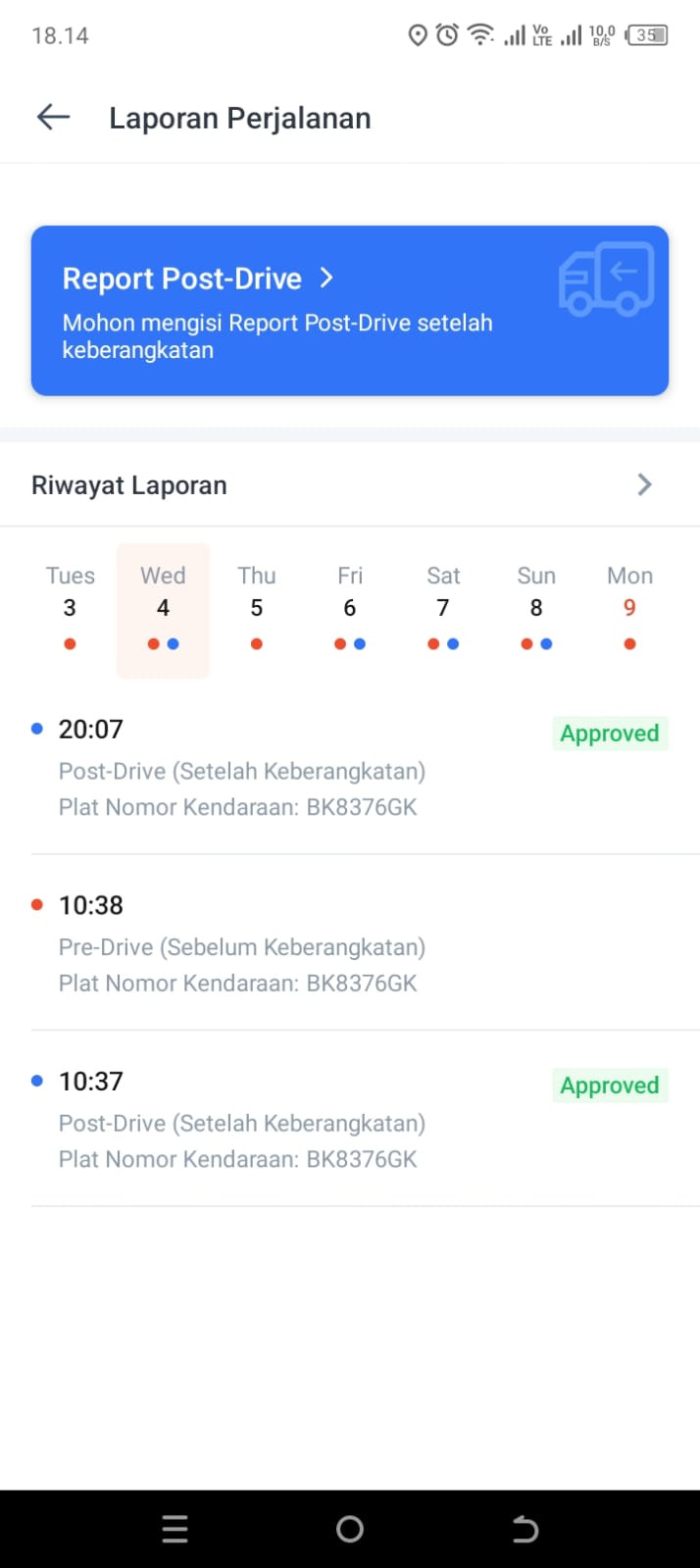
Task: Open the 10:37 Post-Drive report
Action: coord(350,1120)
